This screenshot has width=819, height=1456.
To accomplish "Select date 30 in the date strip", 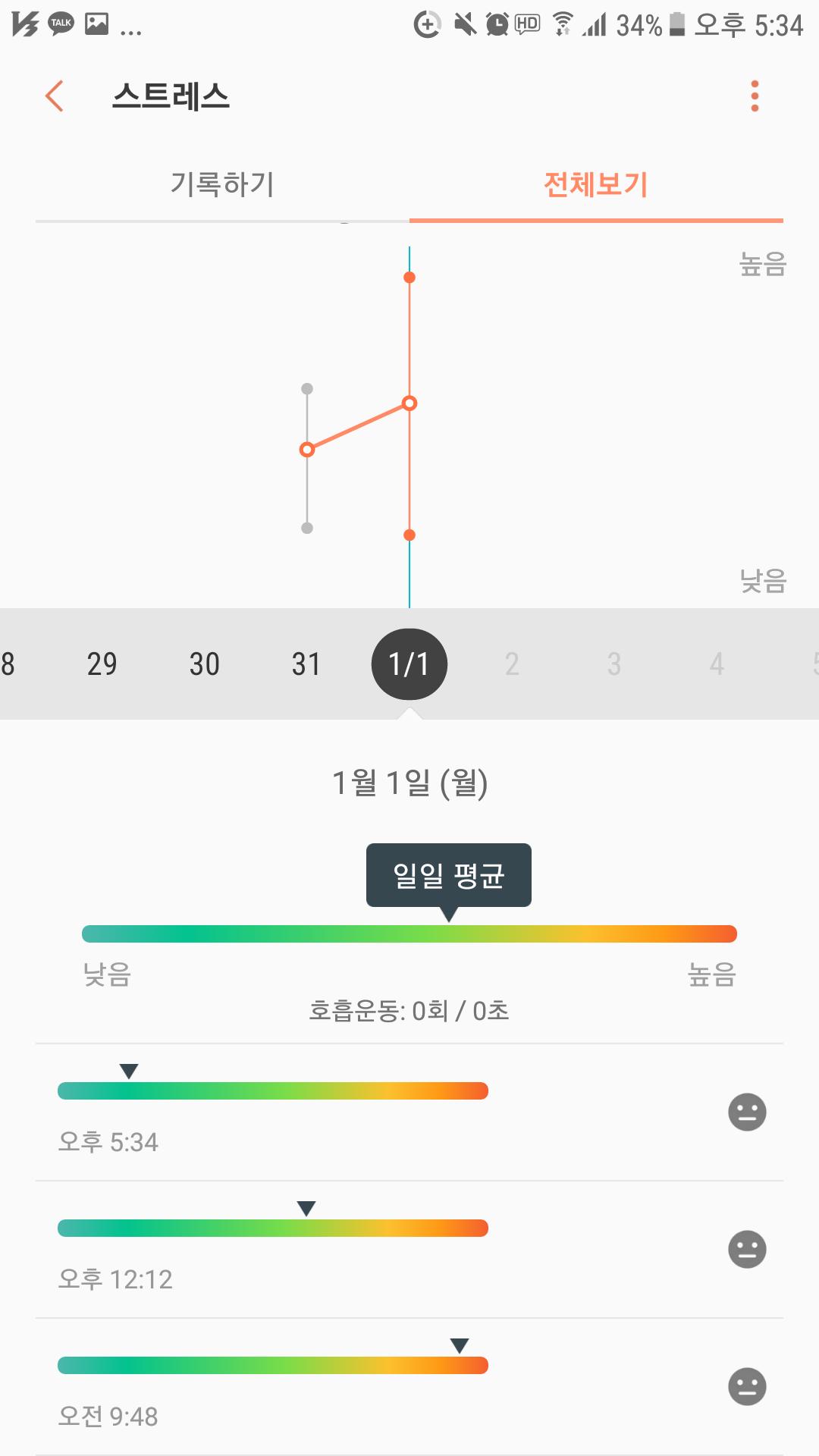I will (x=204, y=664).
